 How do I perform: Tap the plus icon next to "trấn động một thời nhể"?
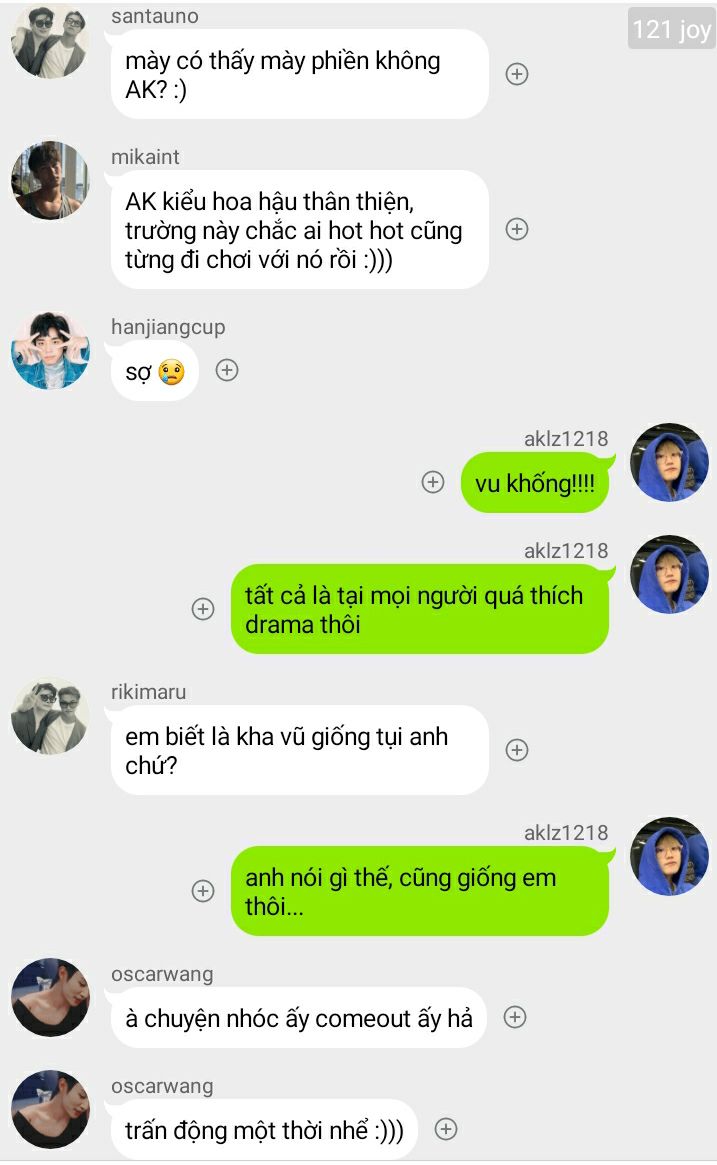click(445, 1129)
